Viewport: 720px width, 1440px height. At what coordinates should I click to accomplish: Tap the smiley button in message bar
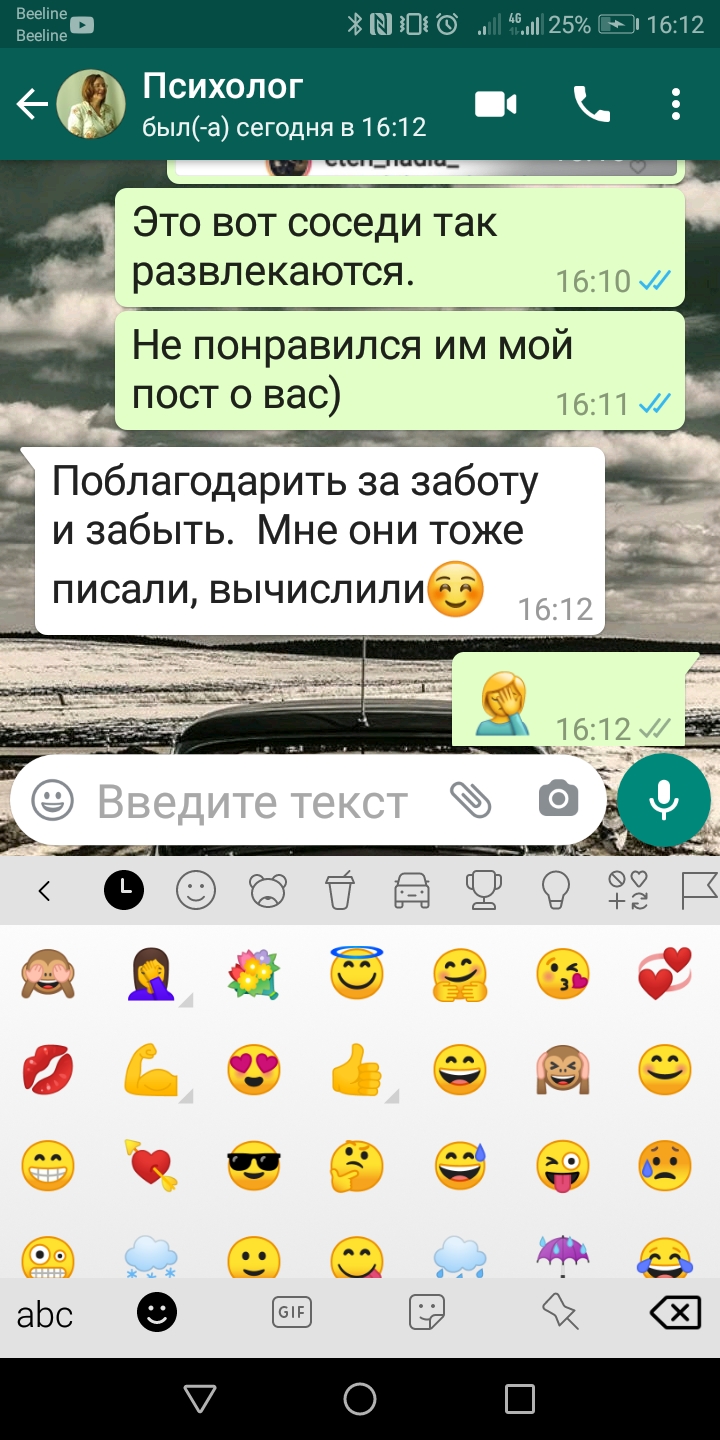(x=53, y=799)
